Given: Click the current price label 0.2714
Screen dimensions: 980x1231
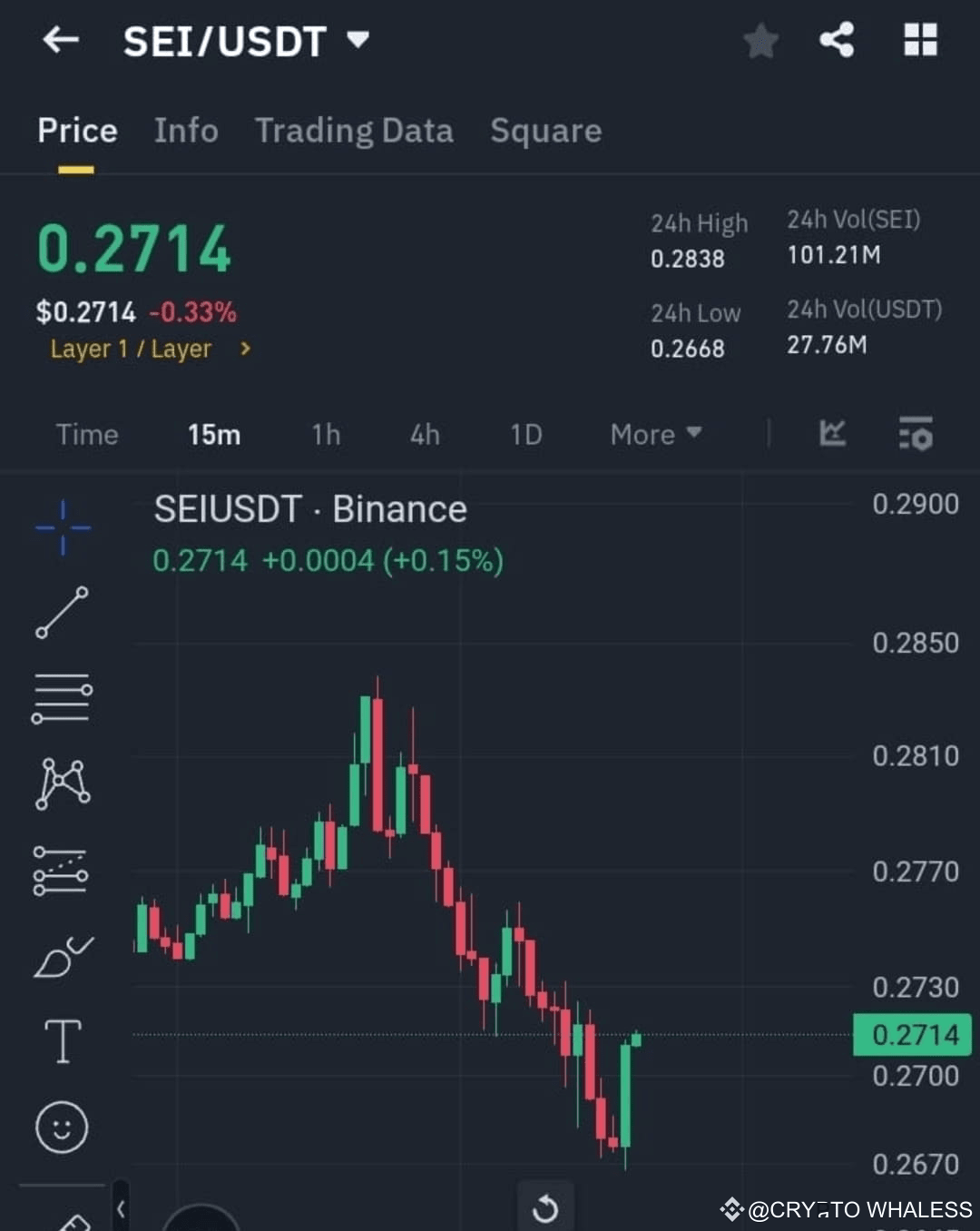Looking at the screenshot, I should click(911, 1035).
